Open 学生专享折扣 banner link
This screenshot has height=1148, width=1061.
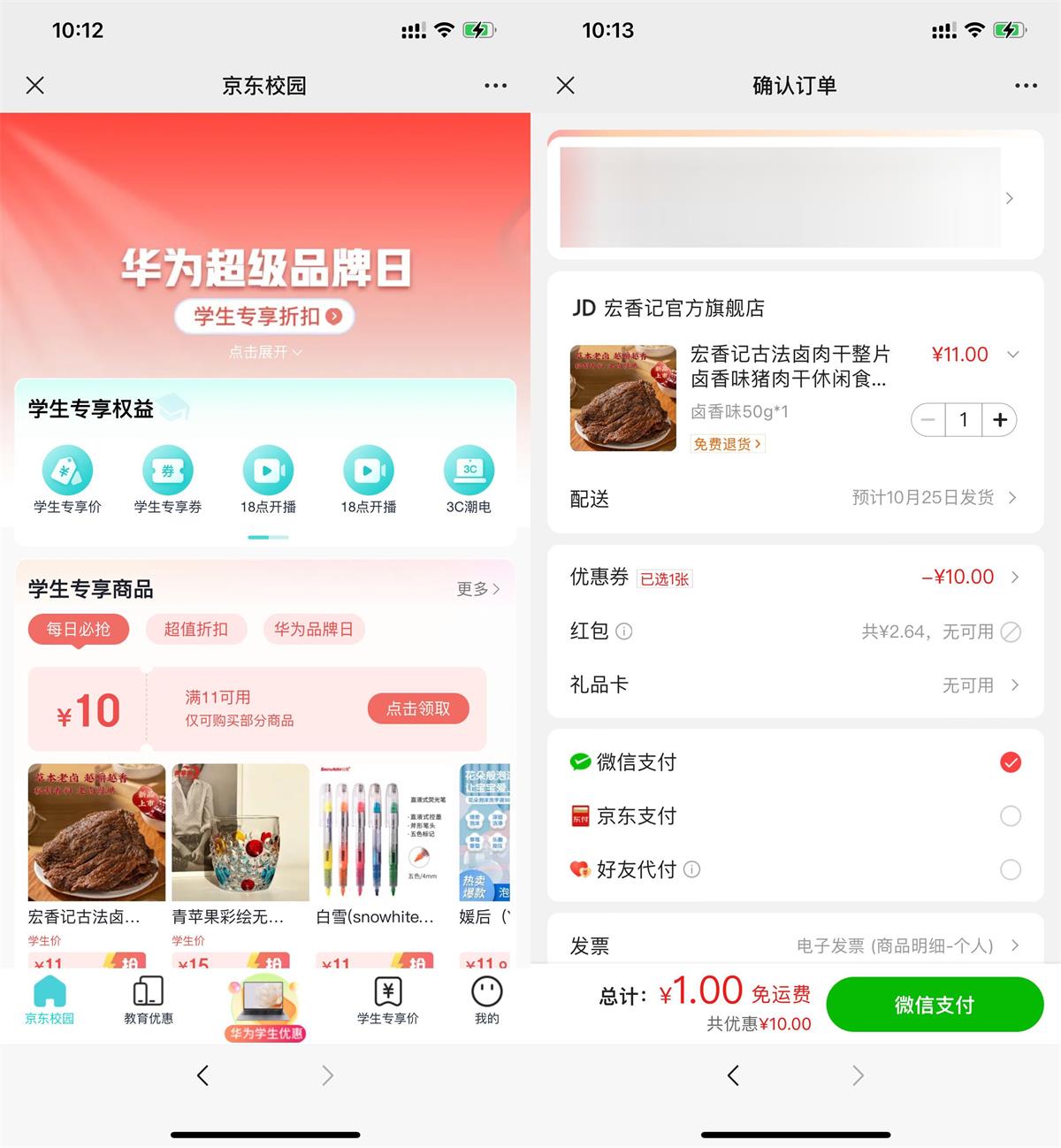(x=265, y=317)
